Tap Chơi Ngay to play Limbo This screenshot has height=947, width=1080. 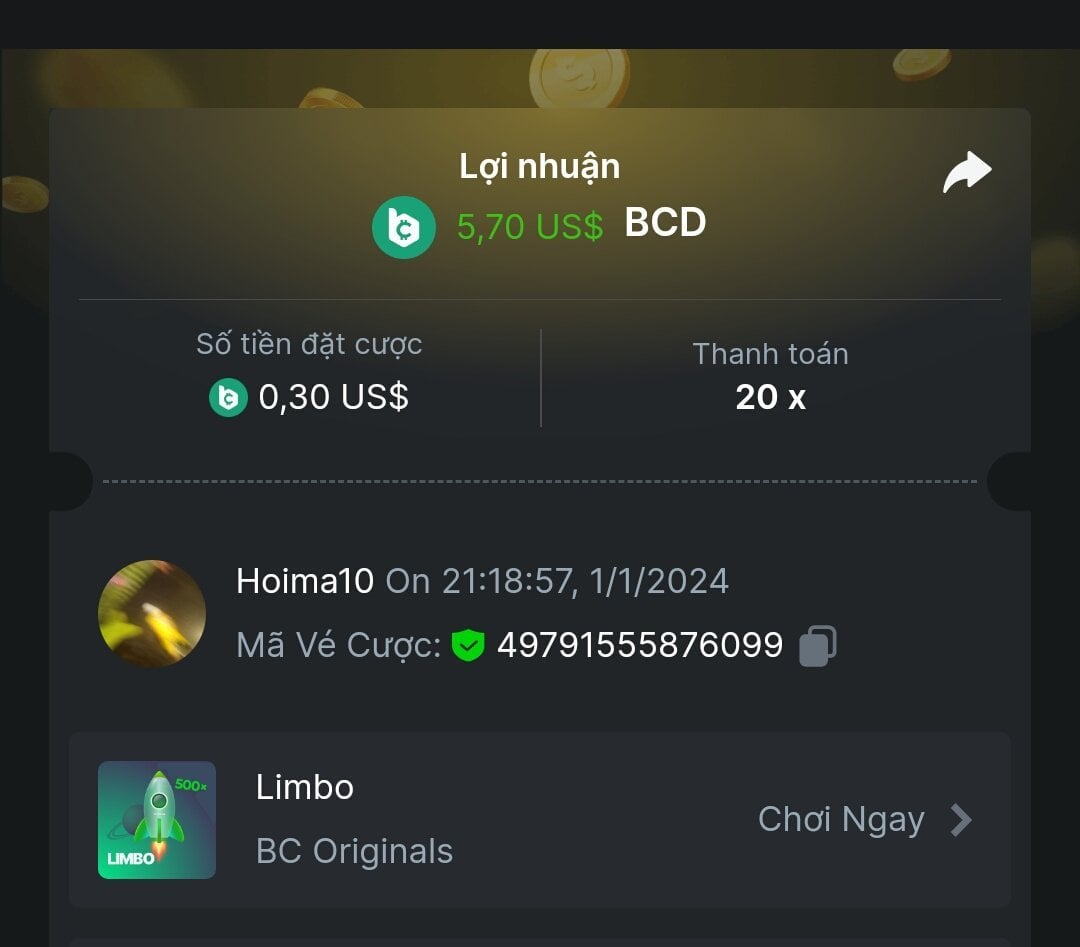pyautogui.click(x=864, y=820)
